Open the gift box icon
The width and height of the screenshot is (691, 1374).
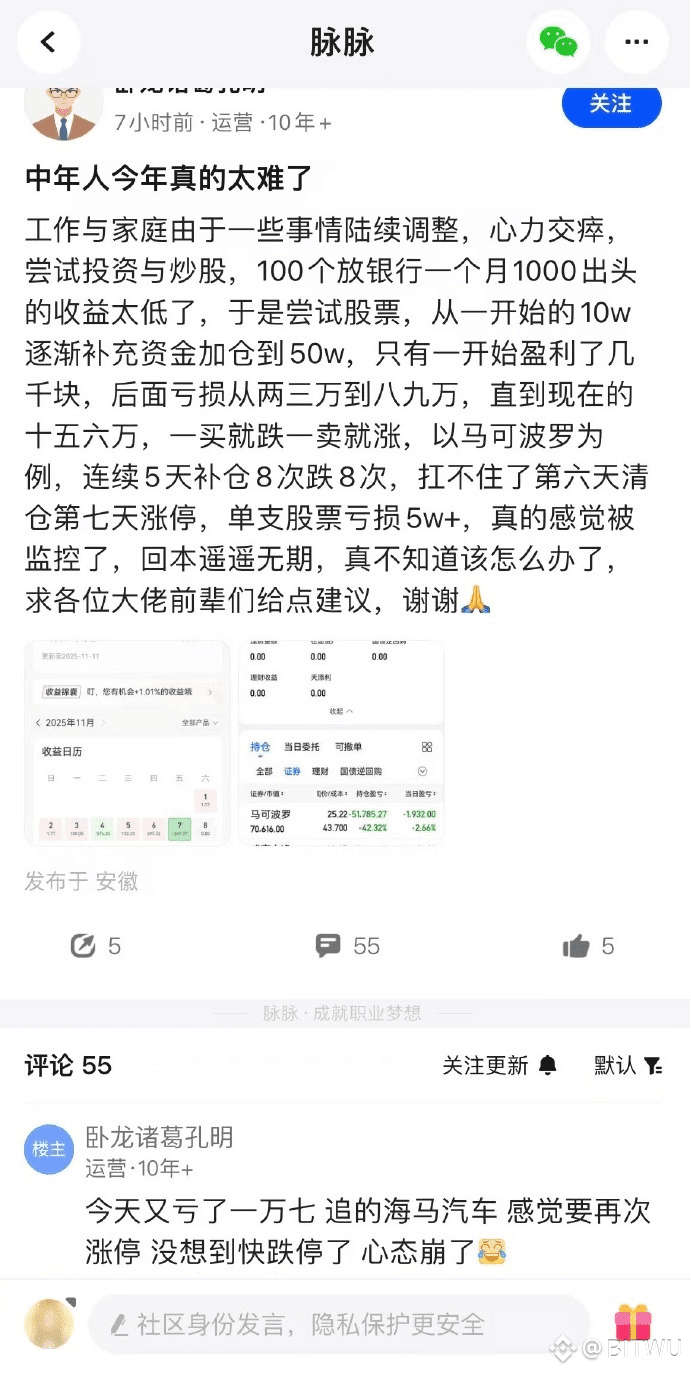[632, 1322]
